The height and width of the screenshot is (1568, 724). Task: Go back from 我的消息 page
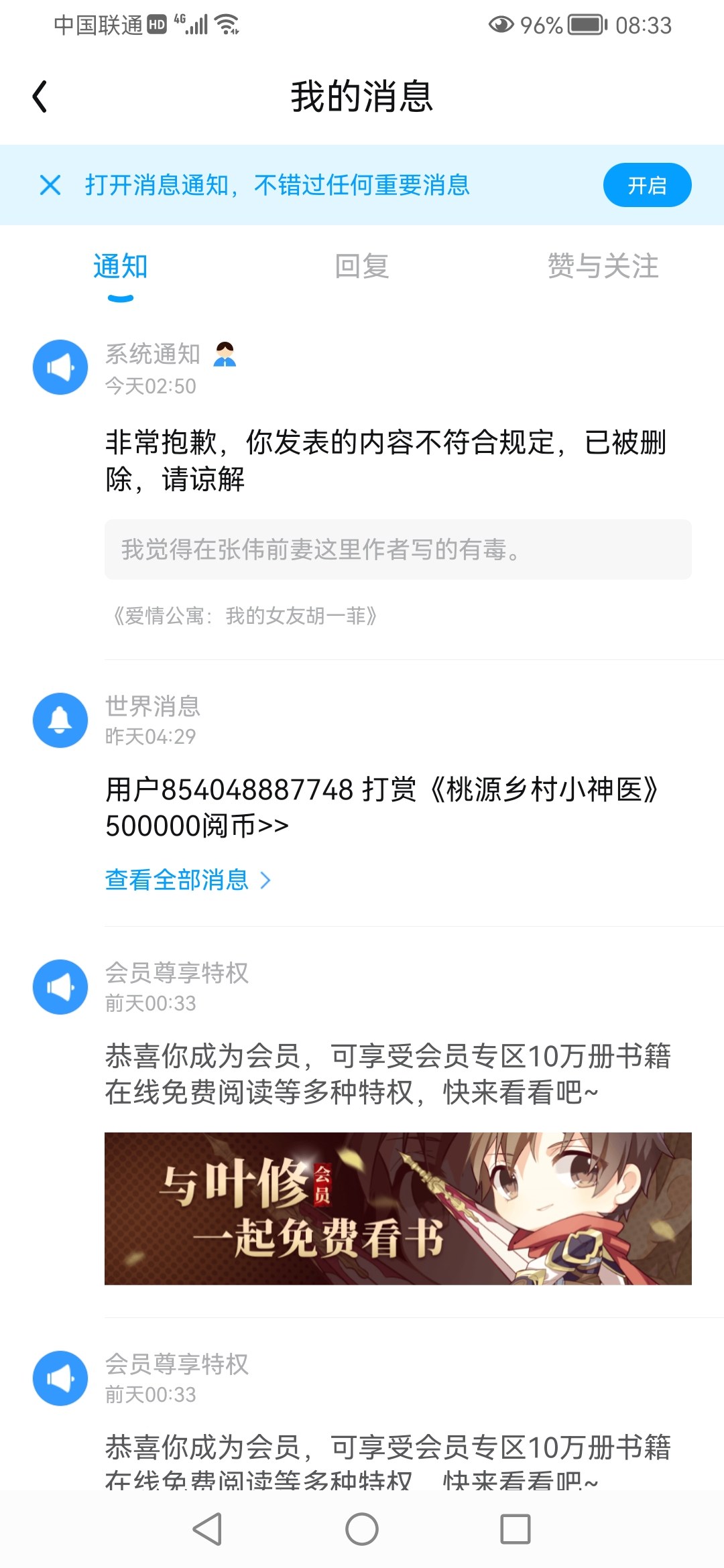coord(40,96)
